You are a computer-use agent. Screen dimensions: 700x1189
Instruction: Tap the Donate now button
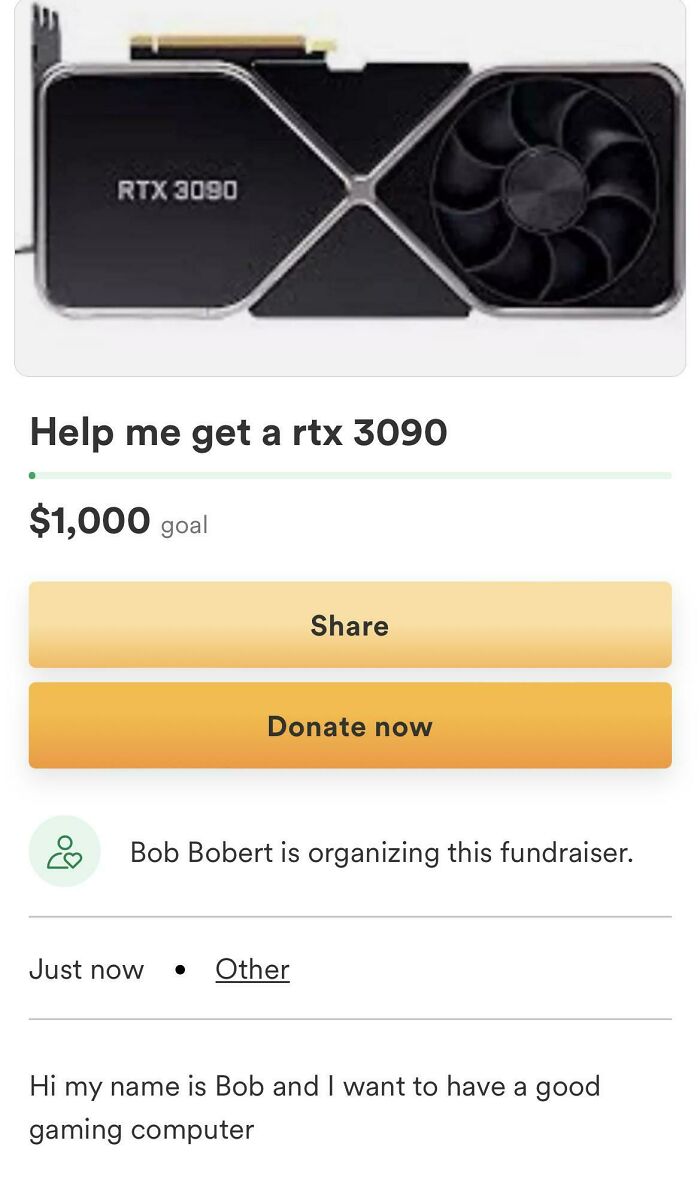(350, 725)
